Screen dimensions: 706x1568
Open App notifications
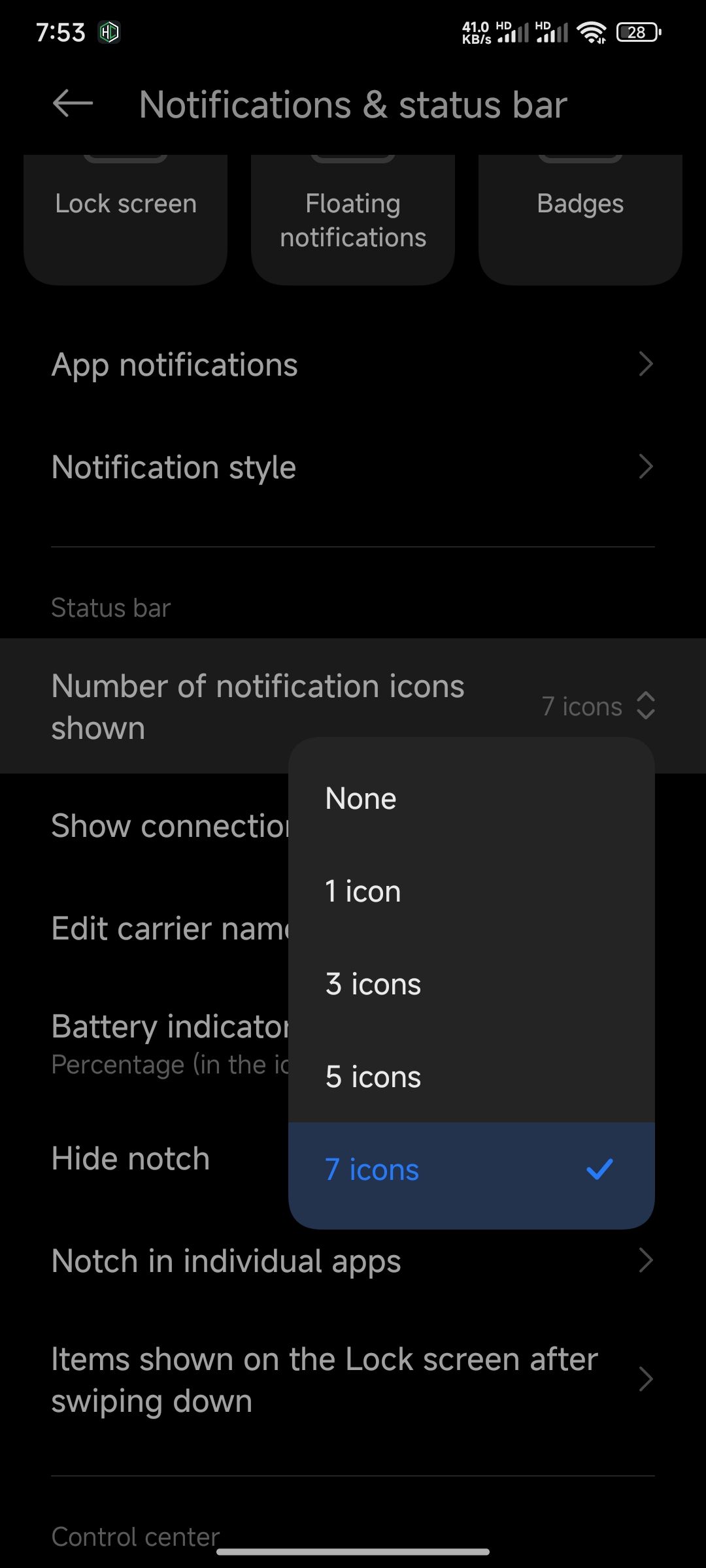pyautogui.click(x=353, y=365)
